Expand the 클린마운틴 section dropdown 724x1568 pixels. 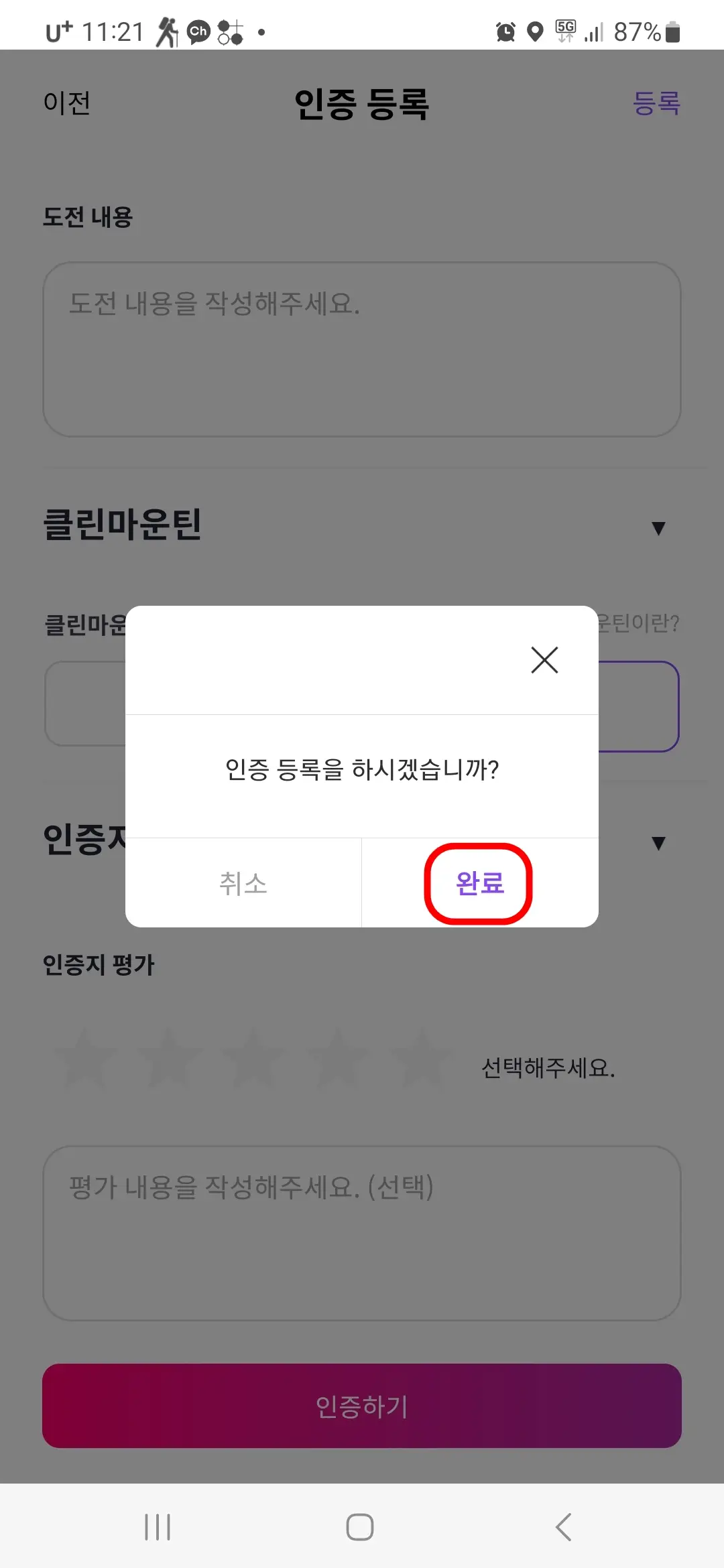click(x=658, y=529)
